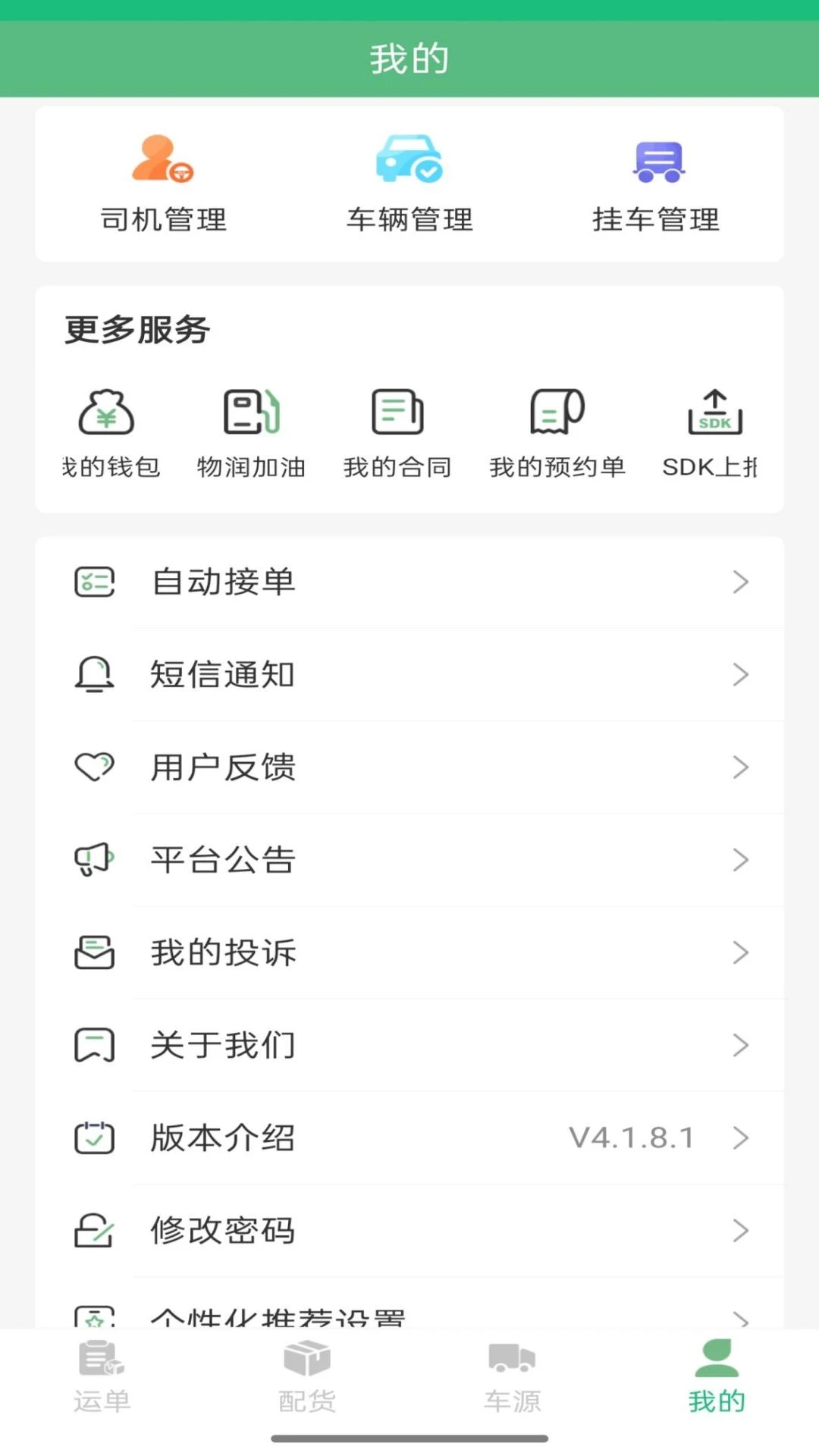Tap version number V4.1.8.1
Screen dimensions: 819x1456
(x=632, y=1137)
